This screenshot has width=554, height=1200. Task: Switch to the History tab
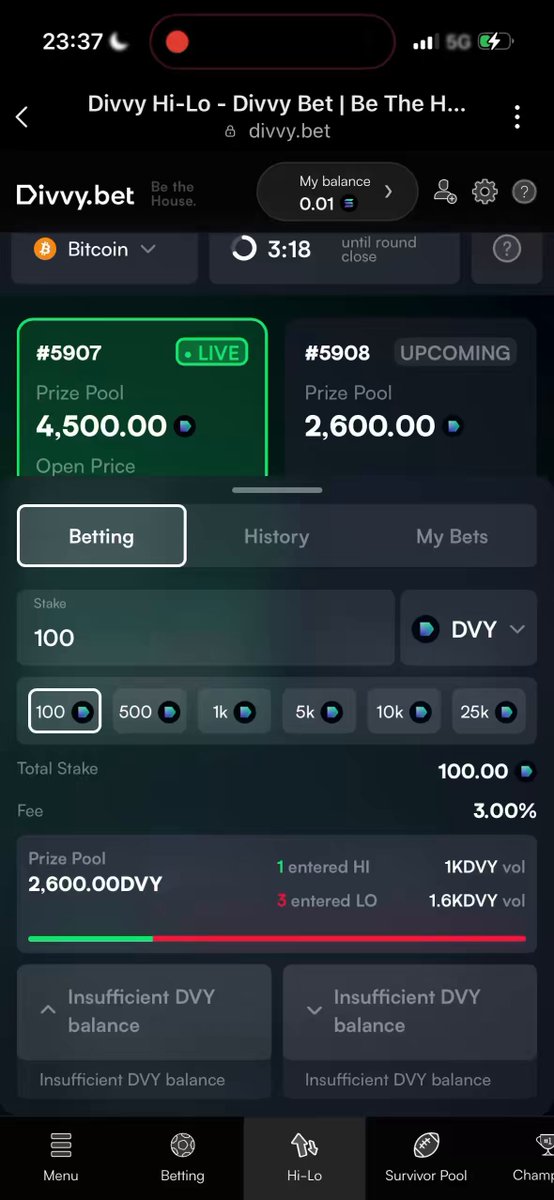(x=276, y=536)
